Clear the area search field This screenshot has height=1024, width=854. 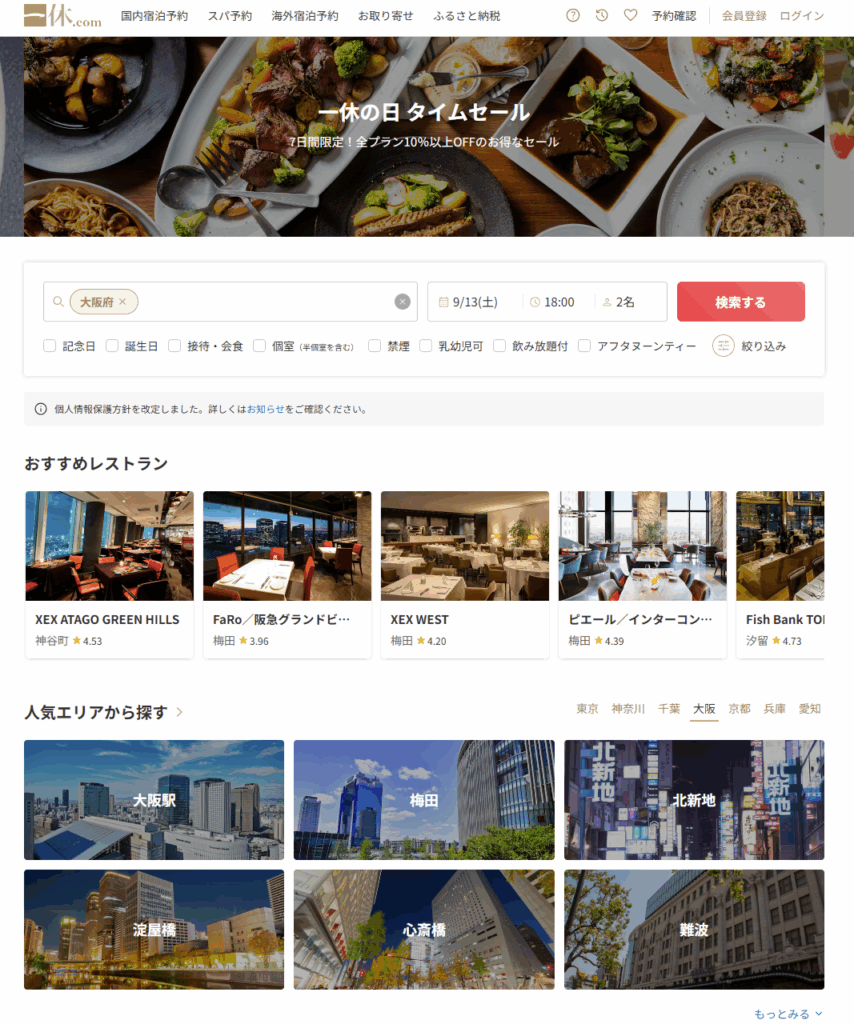pos(402,302)
